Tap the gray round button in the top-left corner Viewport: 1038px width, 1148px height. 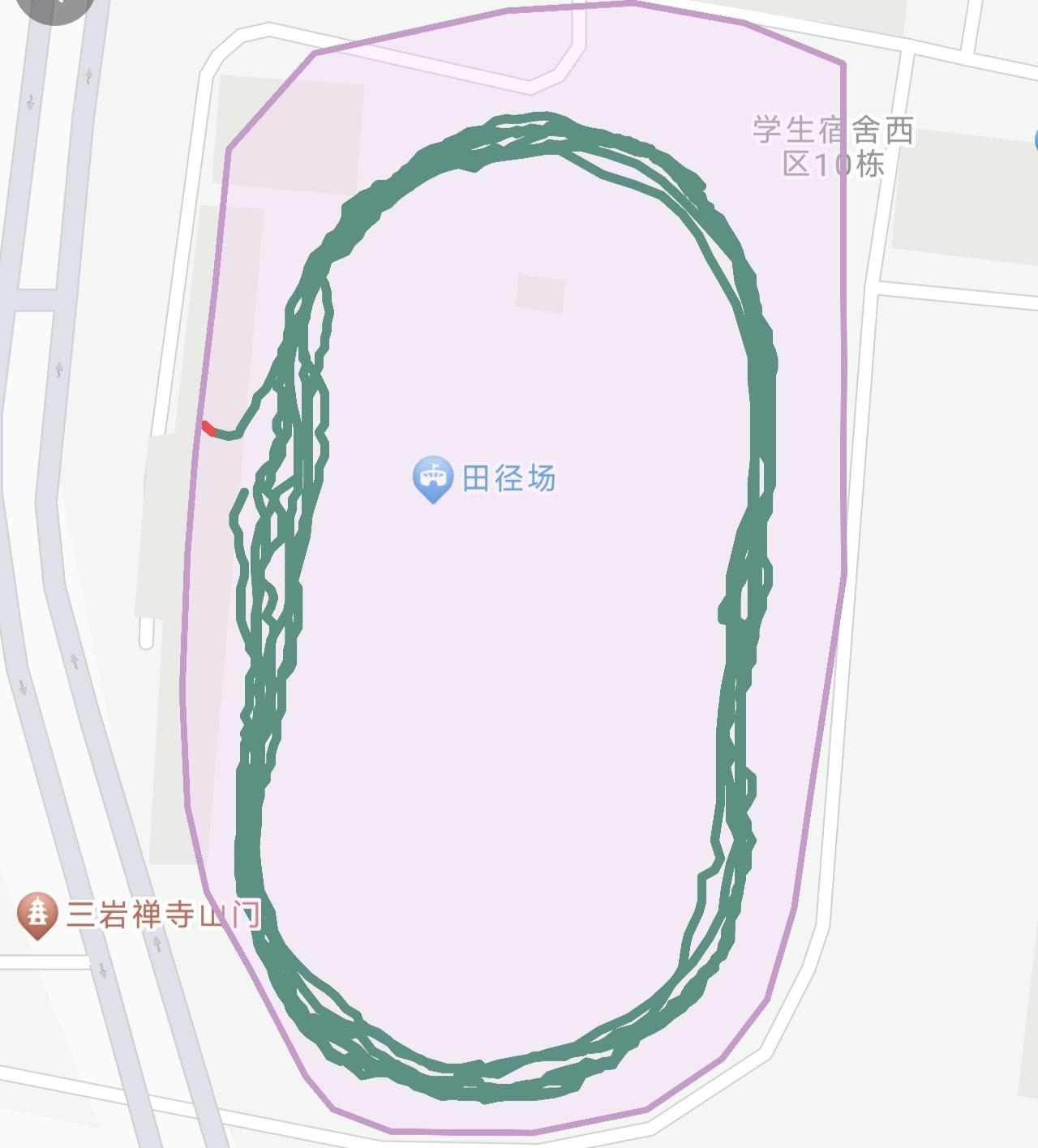55,6
